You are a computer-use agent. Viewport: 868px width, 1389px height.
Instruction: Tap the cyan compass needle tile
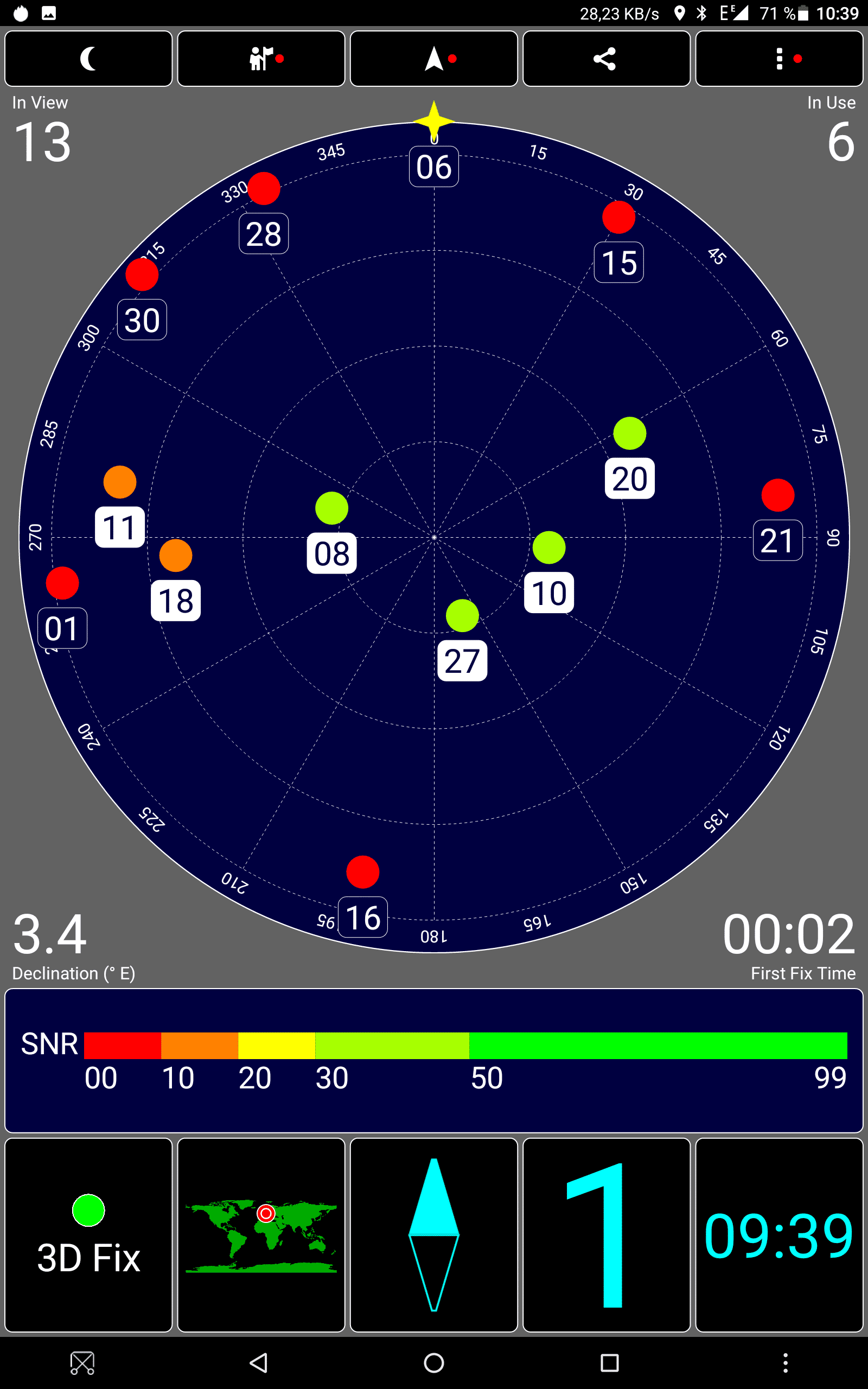coord(434,1234)
